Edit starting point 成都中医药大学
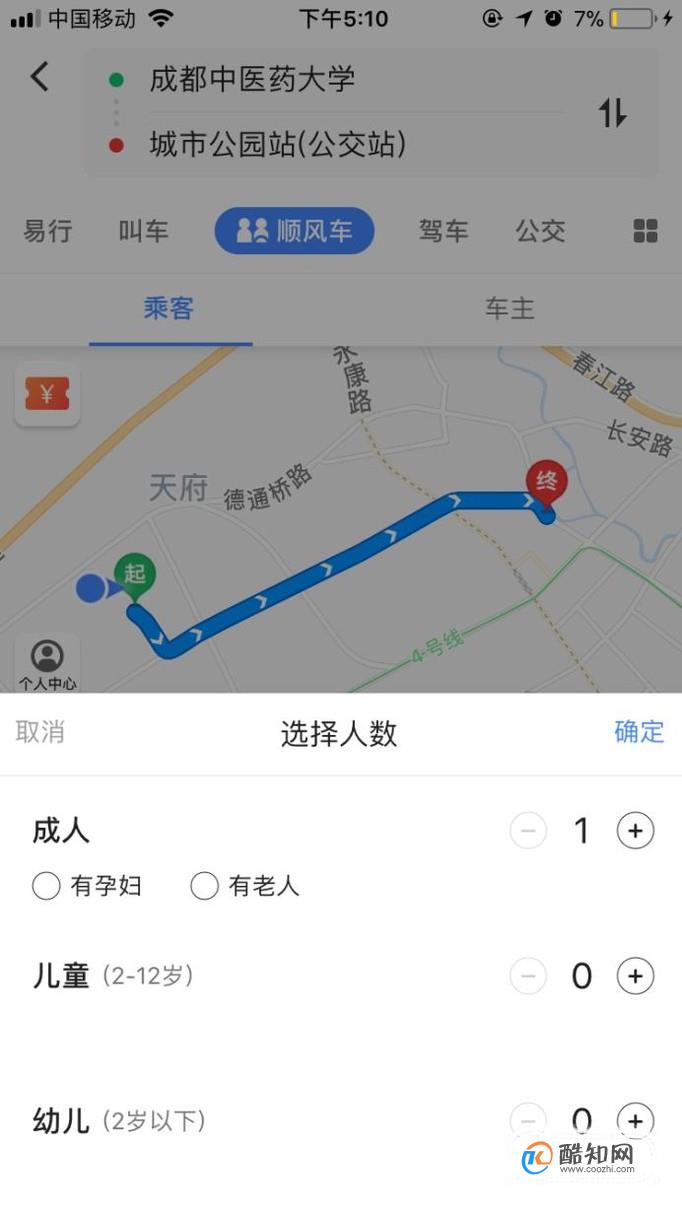This screenshot has height=1212, width=682. (252, 79)
